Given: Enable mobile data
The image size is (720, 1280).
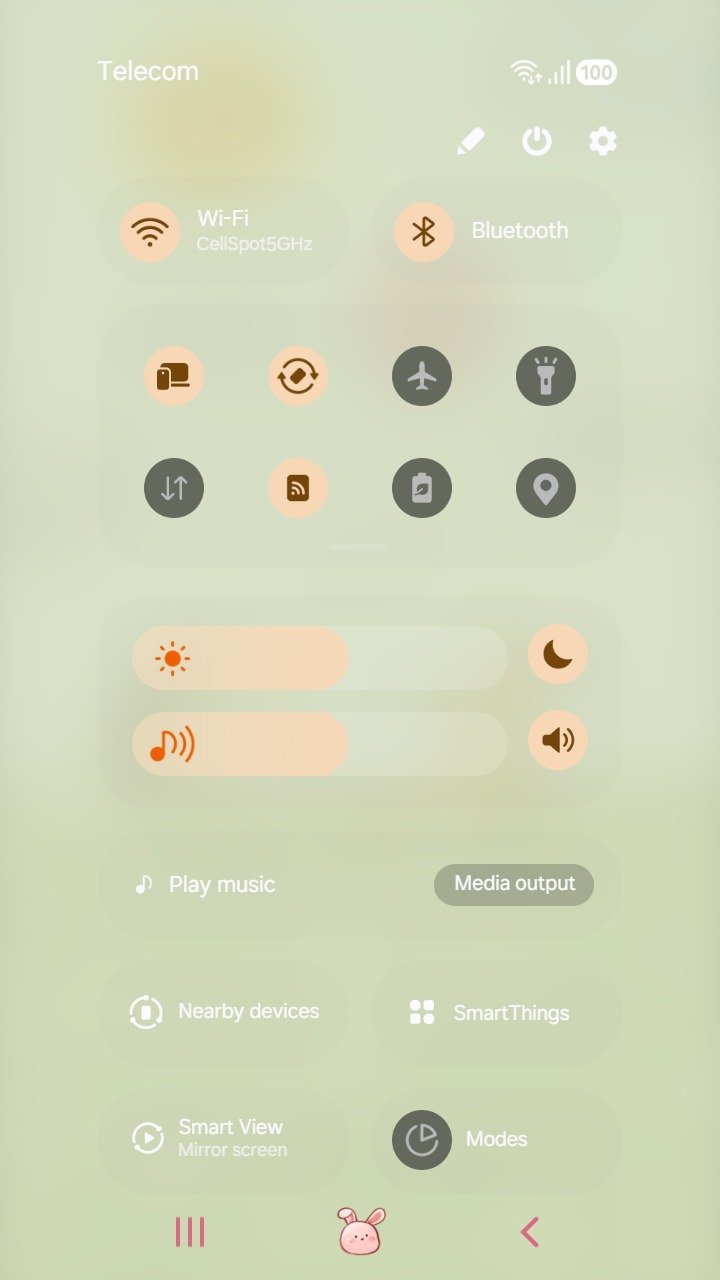Looking at the screenshot, I should tap(174, 488).
